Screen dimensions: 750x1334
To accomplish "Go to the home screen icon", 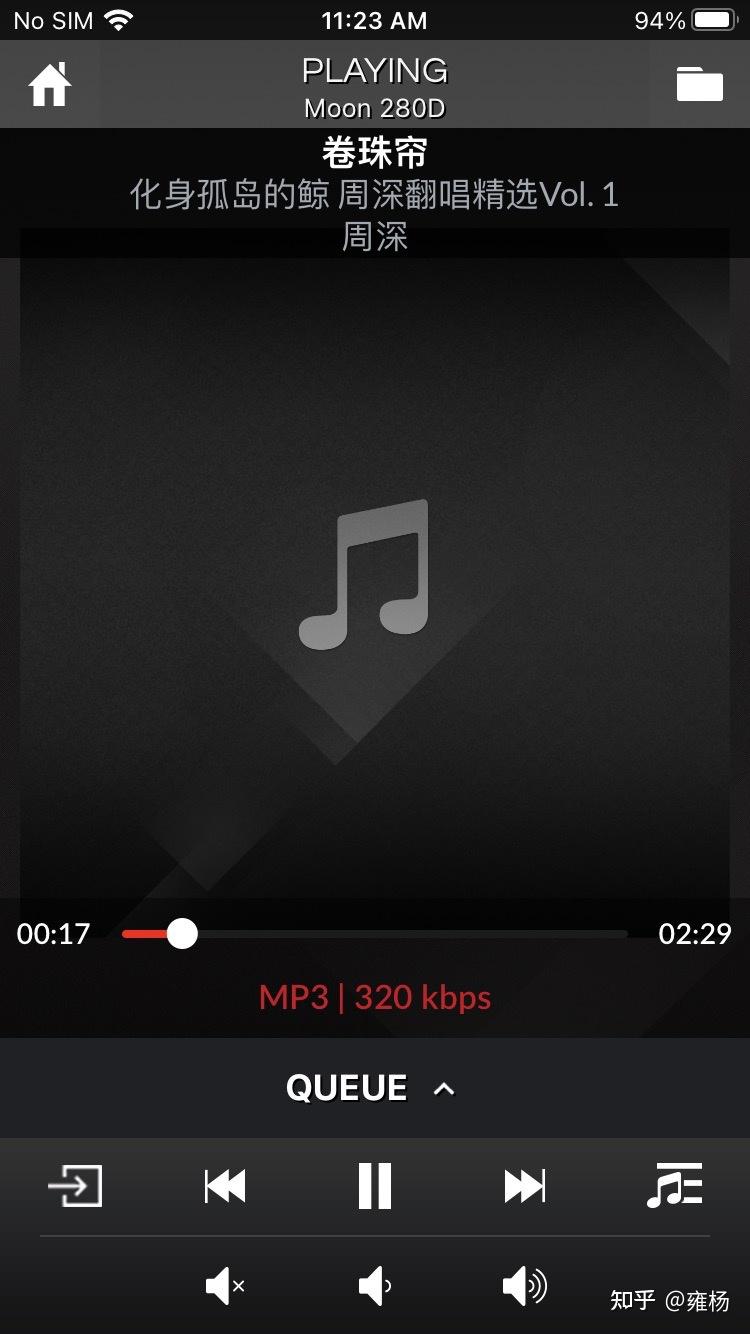I will click(49, 85).
